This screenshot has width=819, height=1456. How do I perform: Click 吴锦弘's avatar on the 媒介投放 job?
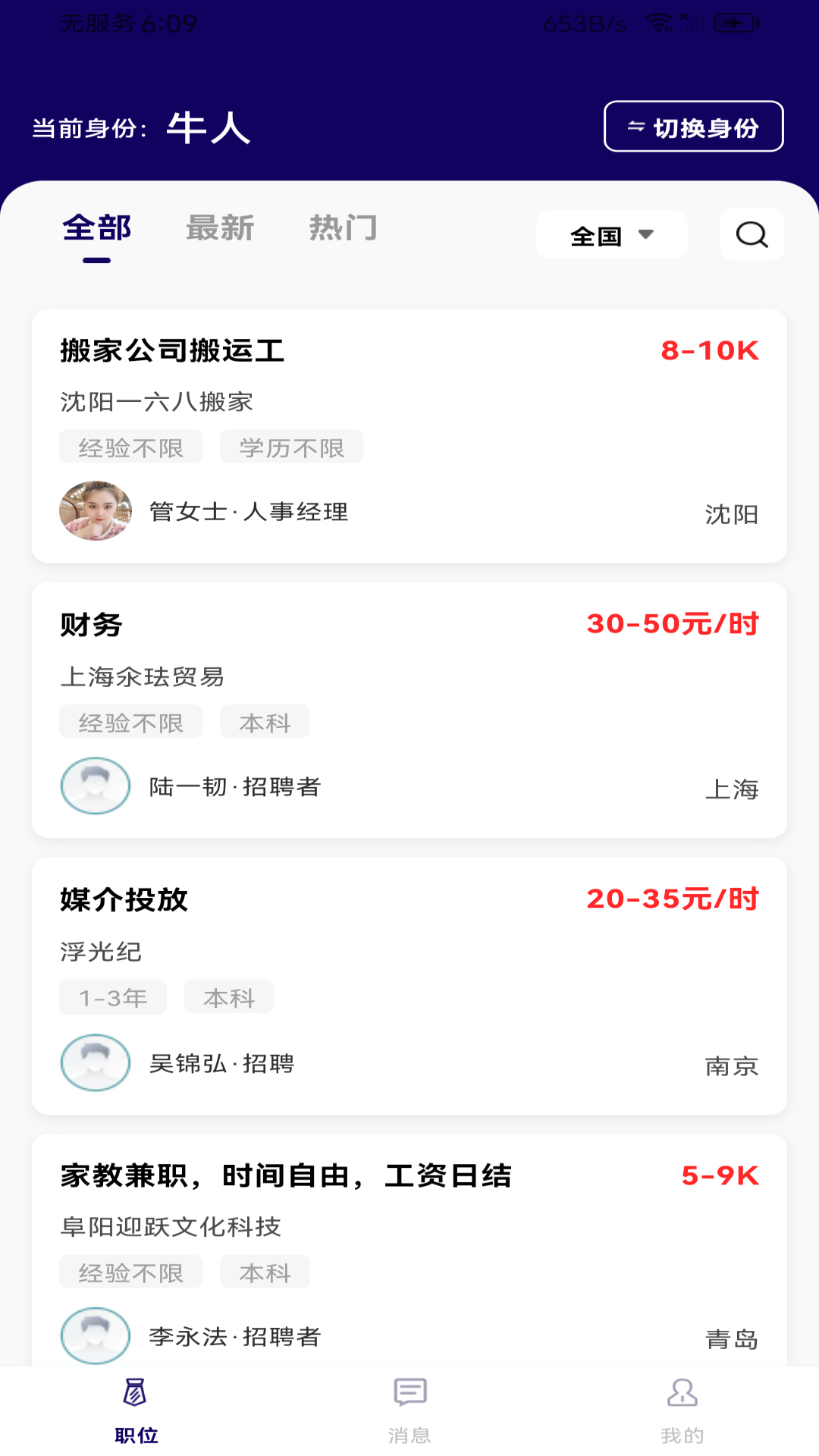click(95, 1062)
